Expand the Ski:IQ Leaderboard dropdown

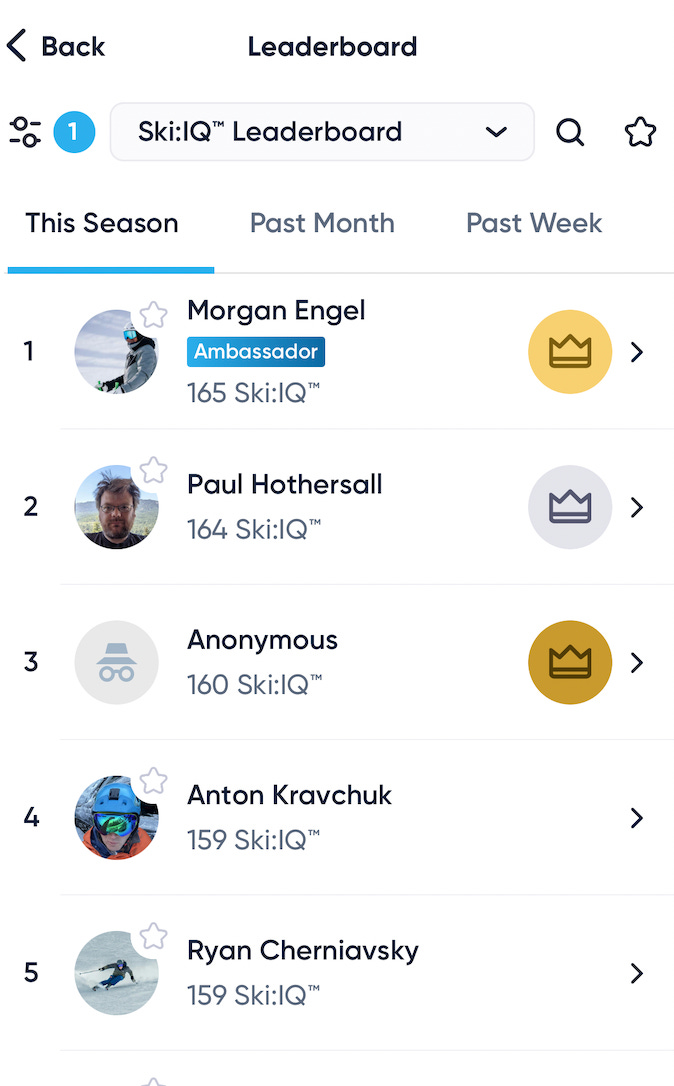coord(322,132)
